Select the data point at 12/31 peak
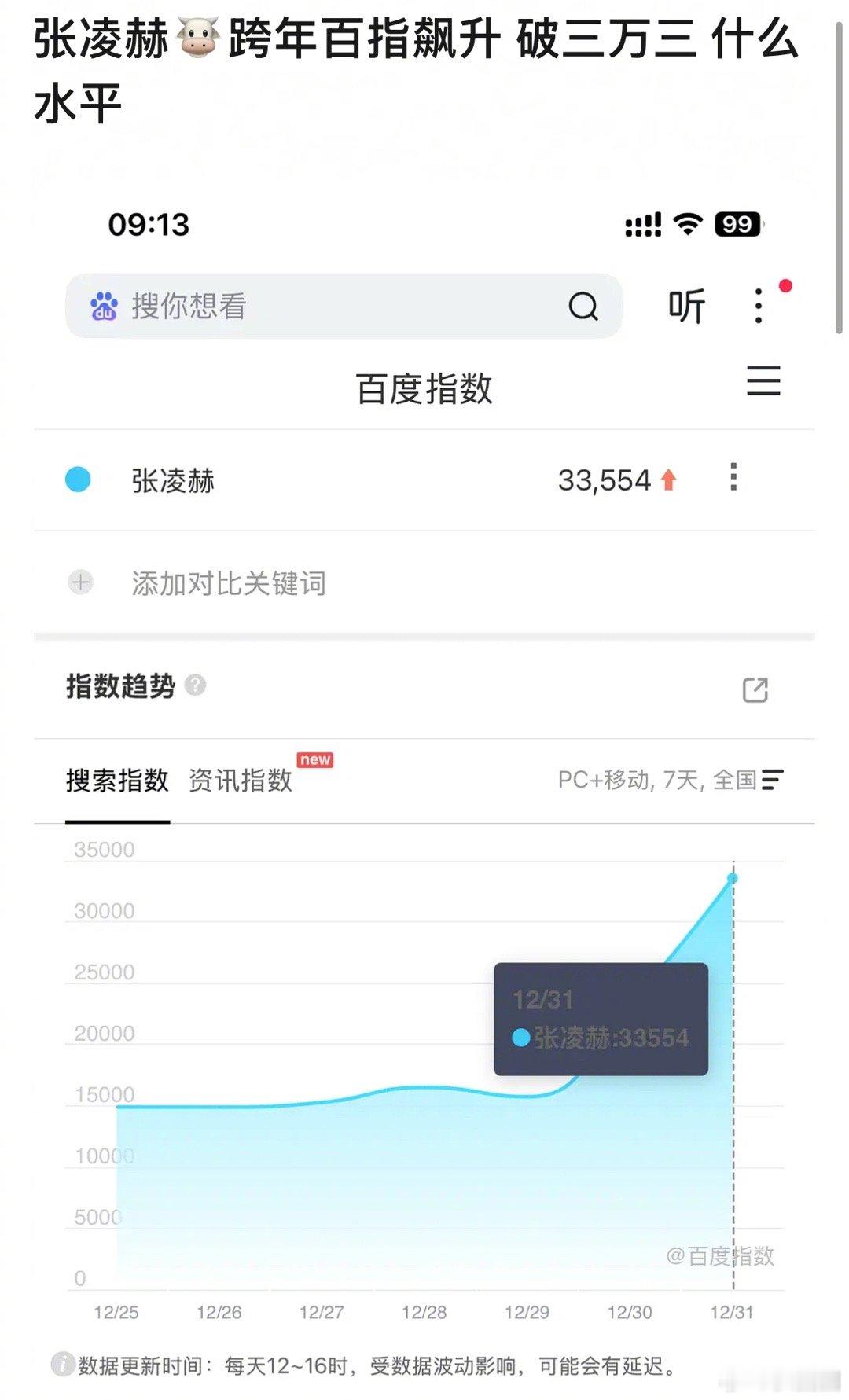The image size is (849, 1400). click(x=733, y=878)
